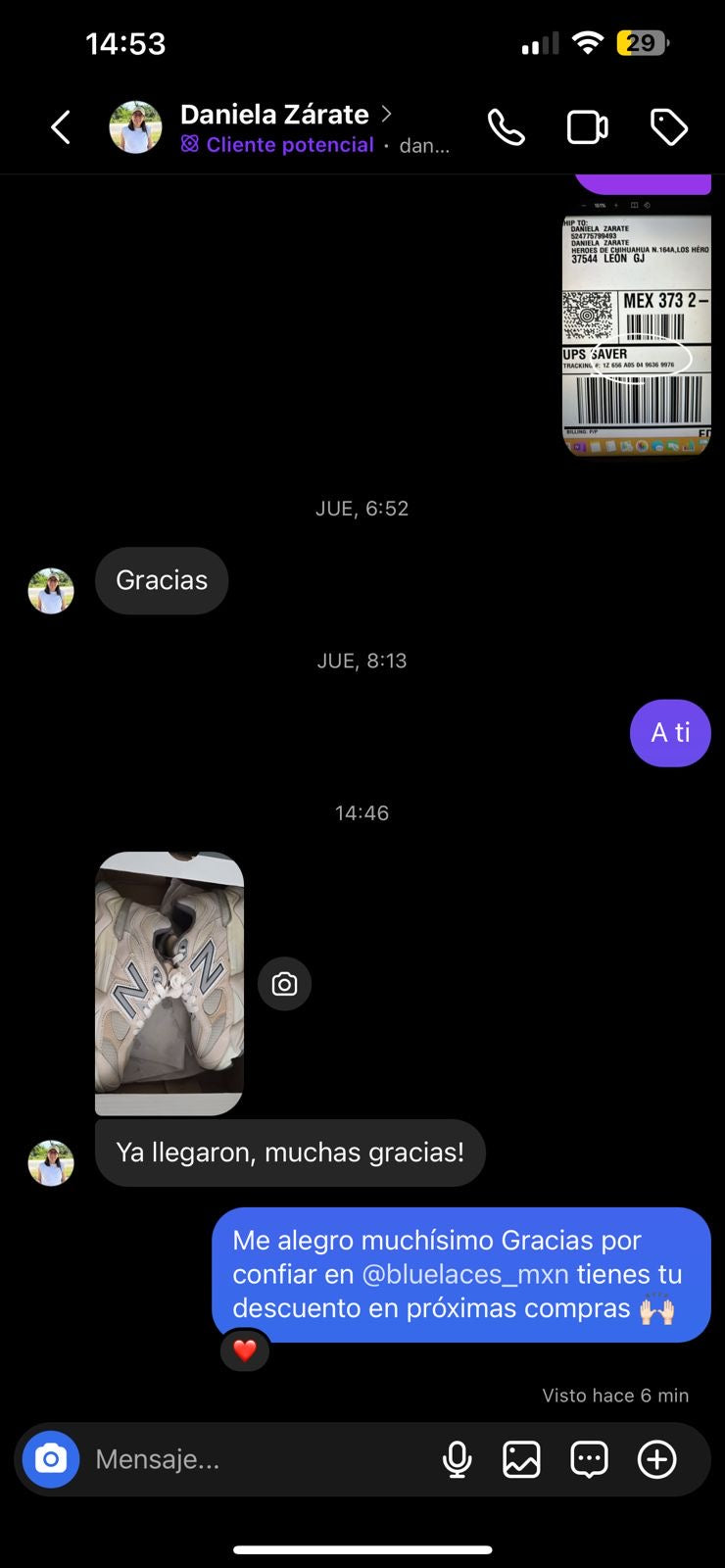Tap Daniela's avatar beside Gracias message
This screenshot has width=725, height=1568.
click(51, 591)
